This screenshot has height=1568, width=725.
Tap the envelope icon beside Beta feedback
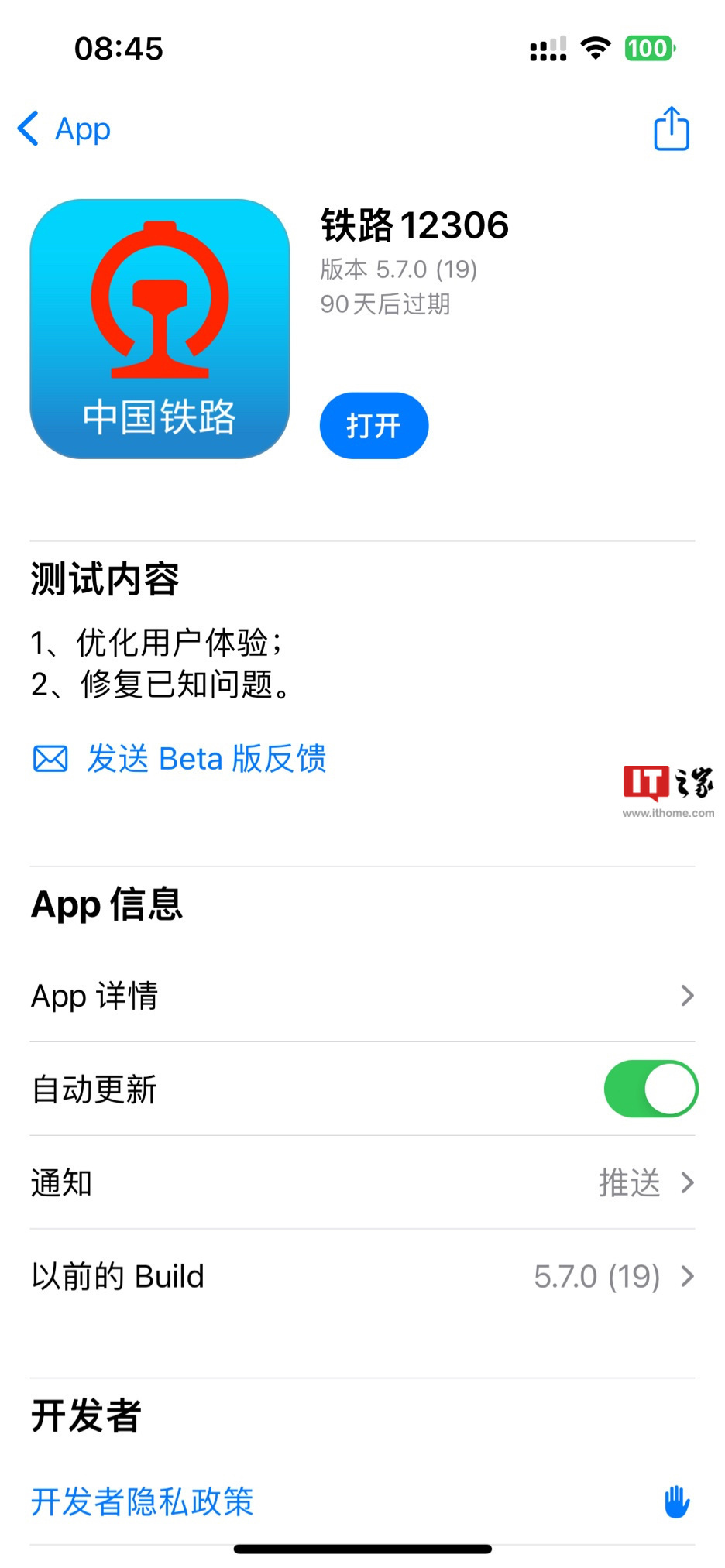[x=50, y=759]
